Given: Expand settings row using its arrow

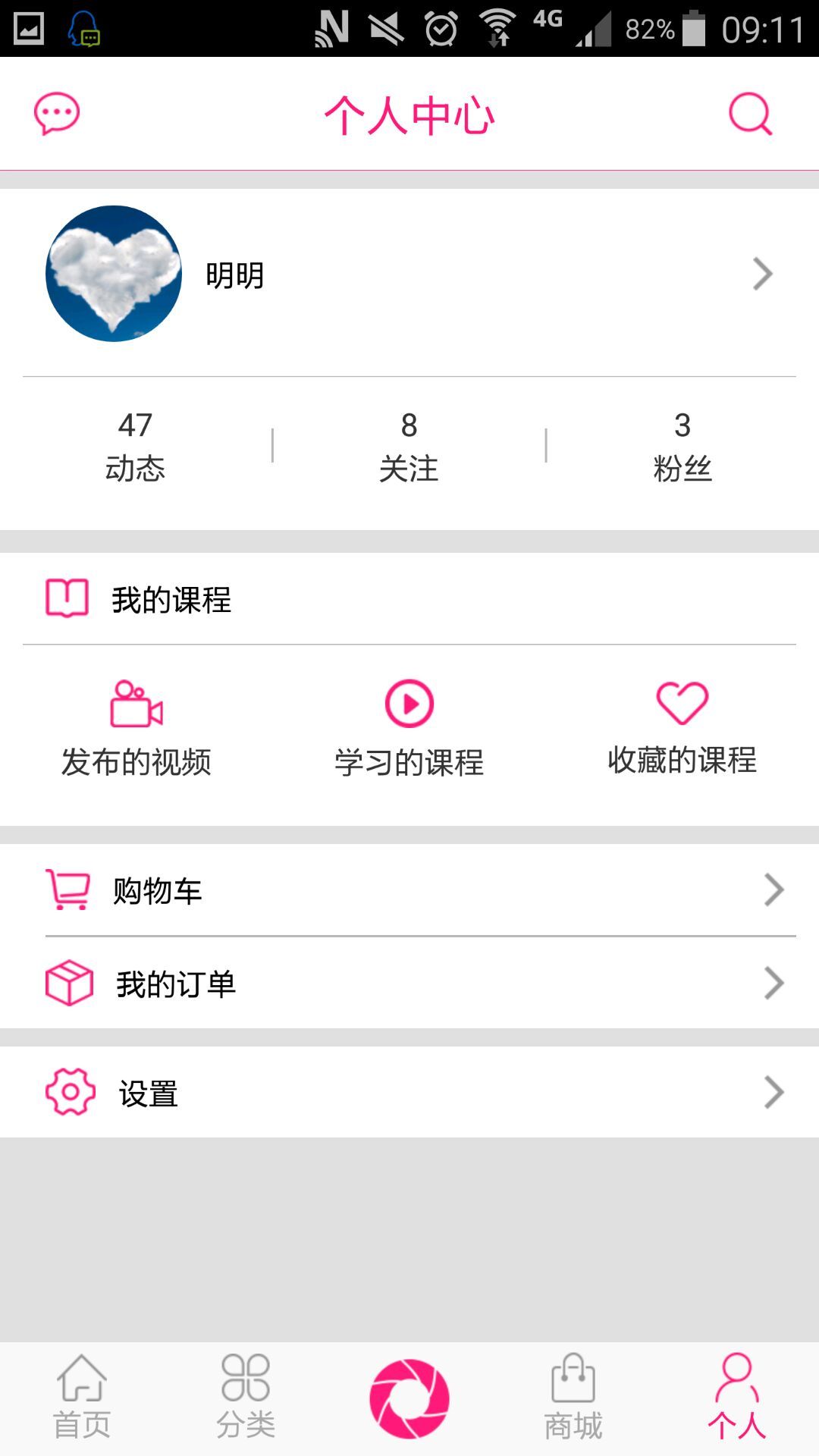Looking at the screenshot, I should 773,1092.
